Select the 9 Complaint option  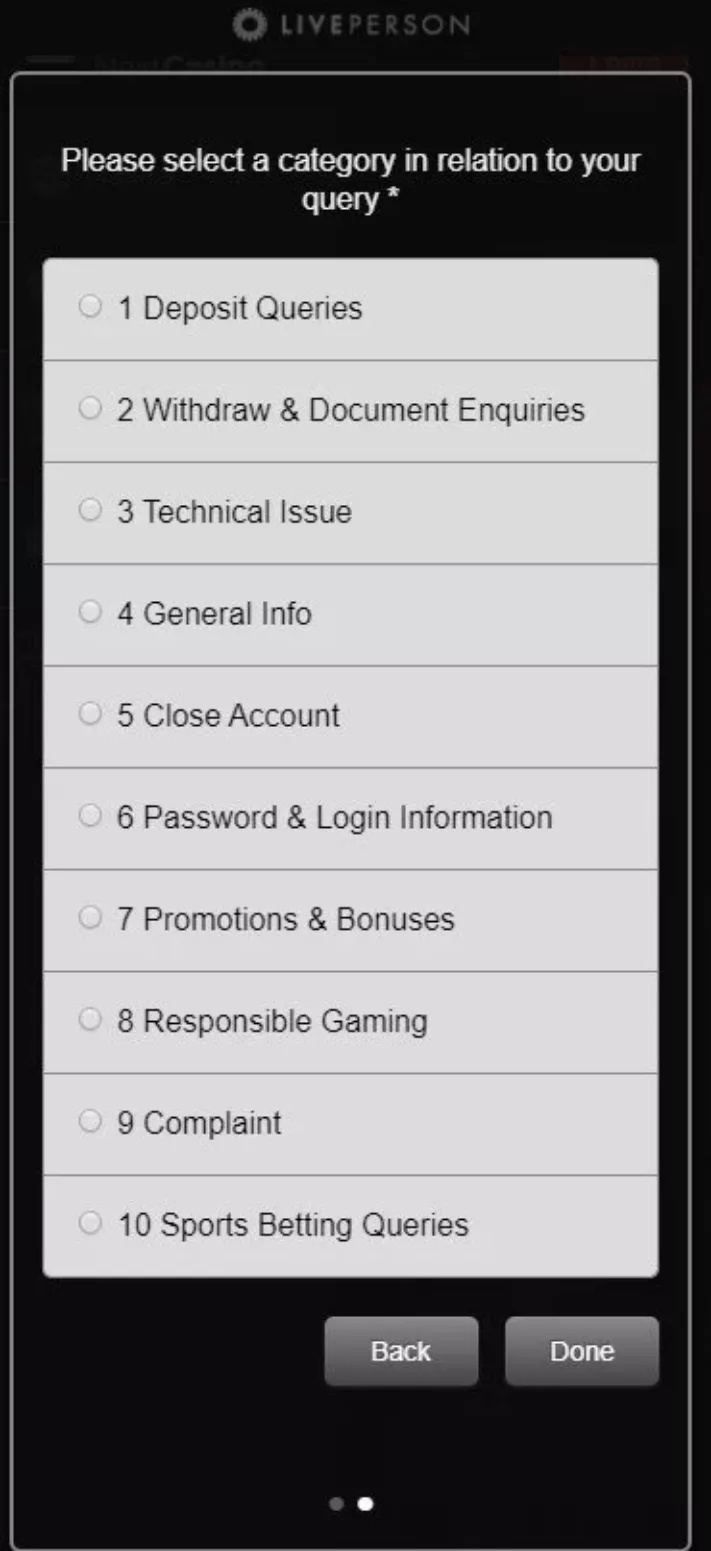(91, 1122)
